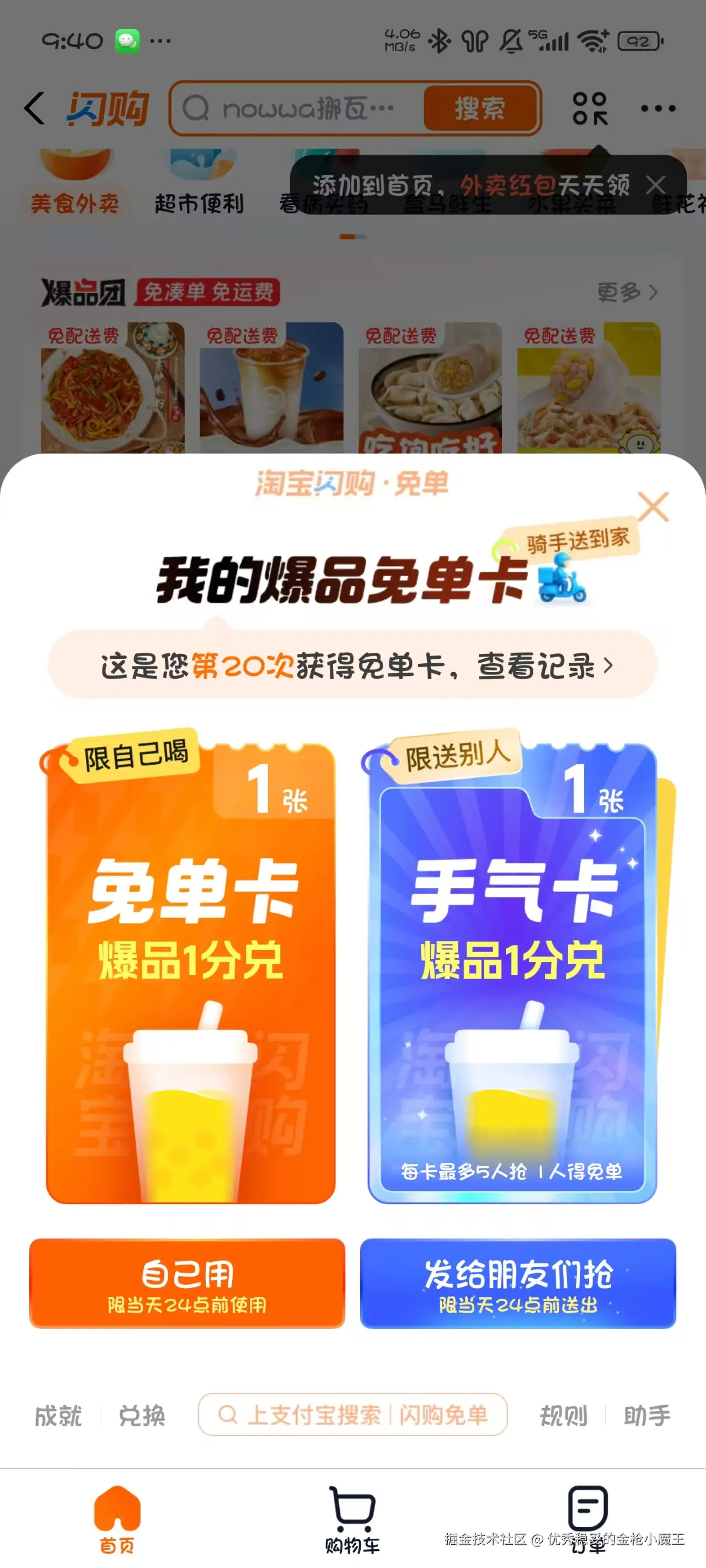Select the 首页 home icon in bottom navigation

click(x=117, y=1510)
